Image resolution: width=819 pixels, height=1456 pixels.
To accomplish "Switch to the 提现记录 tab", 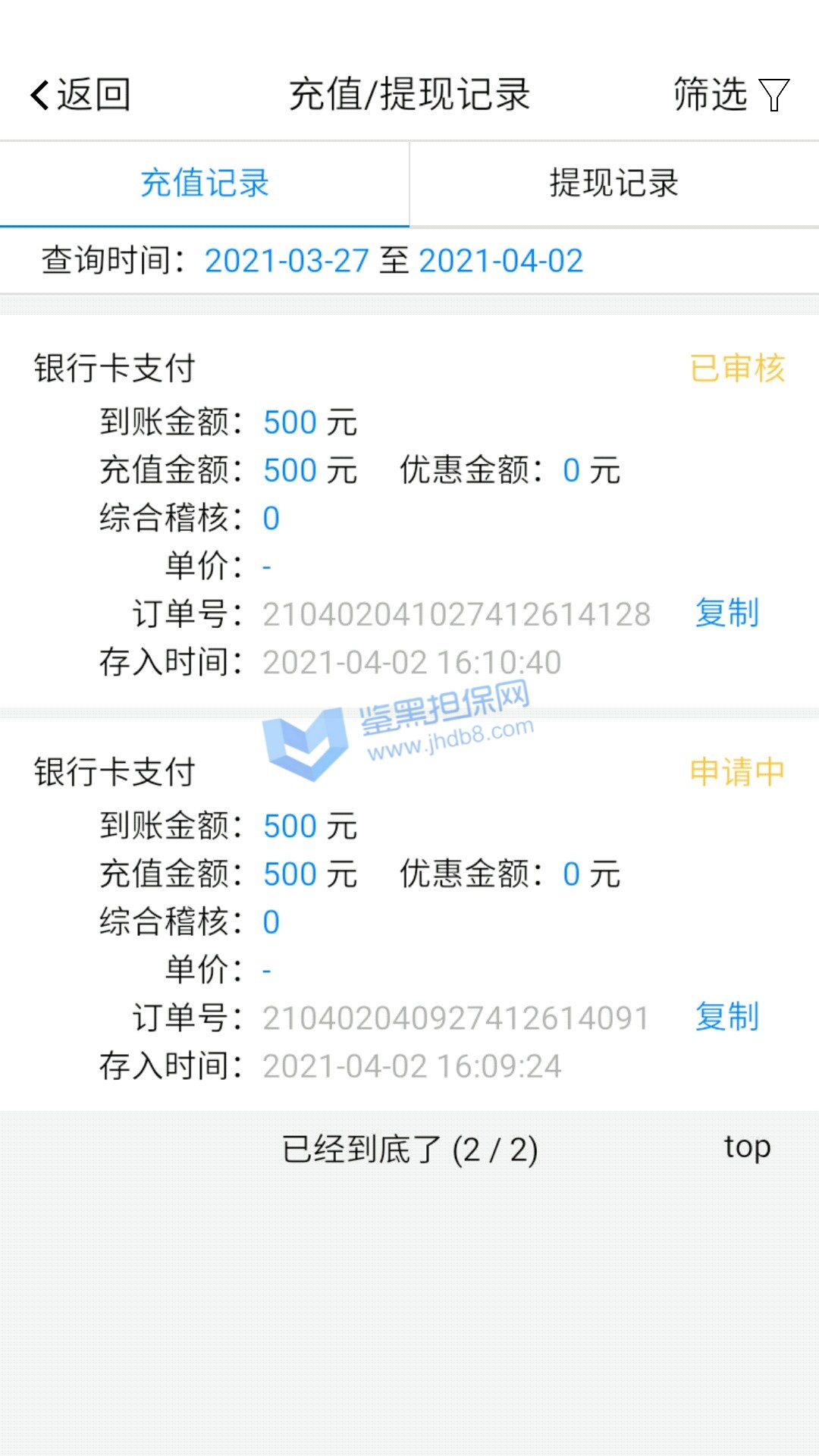I will [613, 184].
